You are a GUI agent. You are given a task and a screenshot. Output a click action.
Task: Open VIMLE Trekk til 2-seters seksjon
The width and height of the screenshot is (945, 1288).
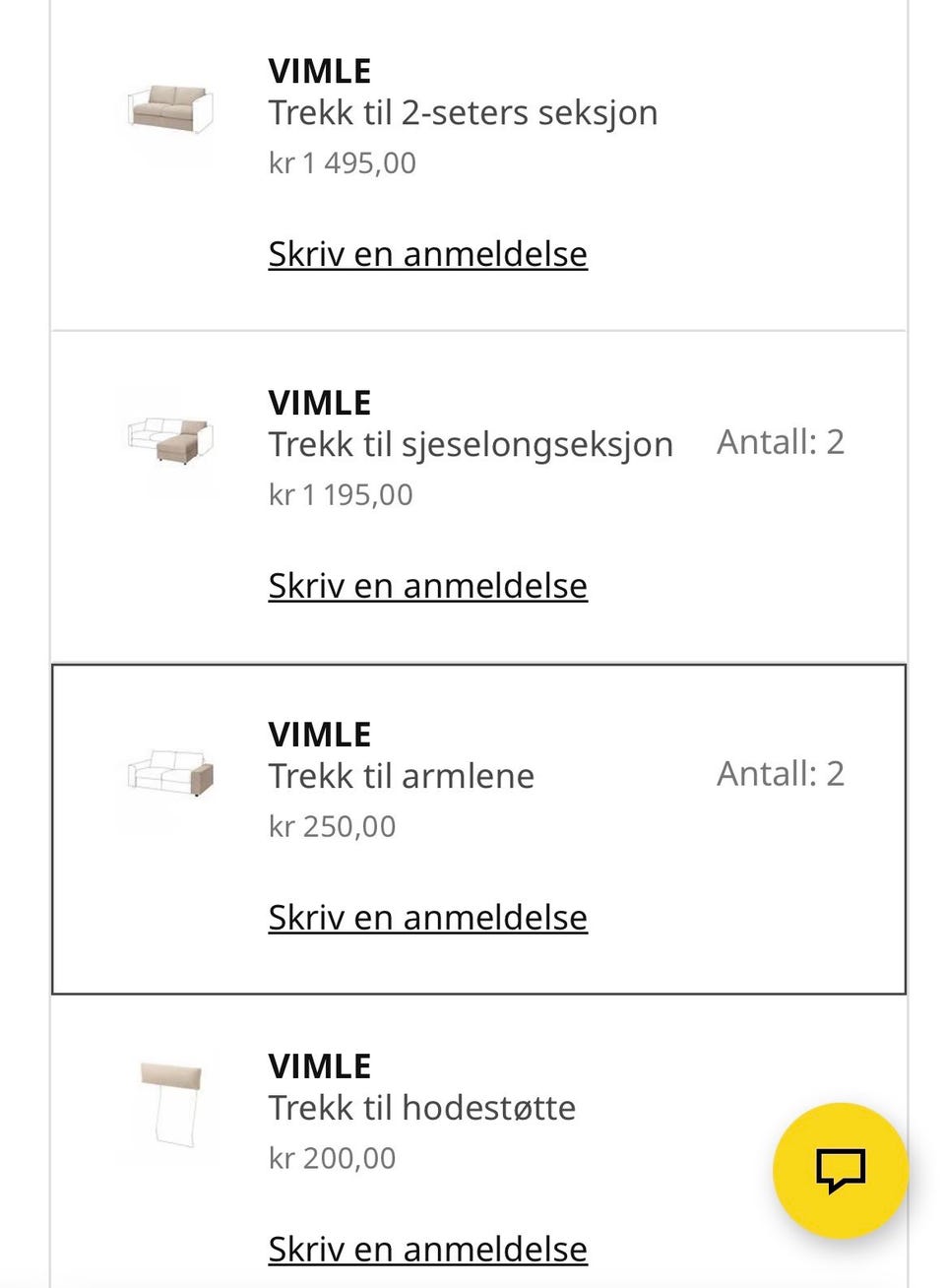[x=463, y=112]
